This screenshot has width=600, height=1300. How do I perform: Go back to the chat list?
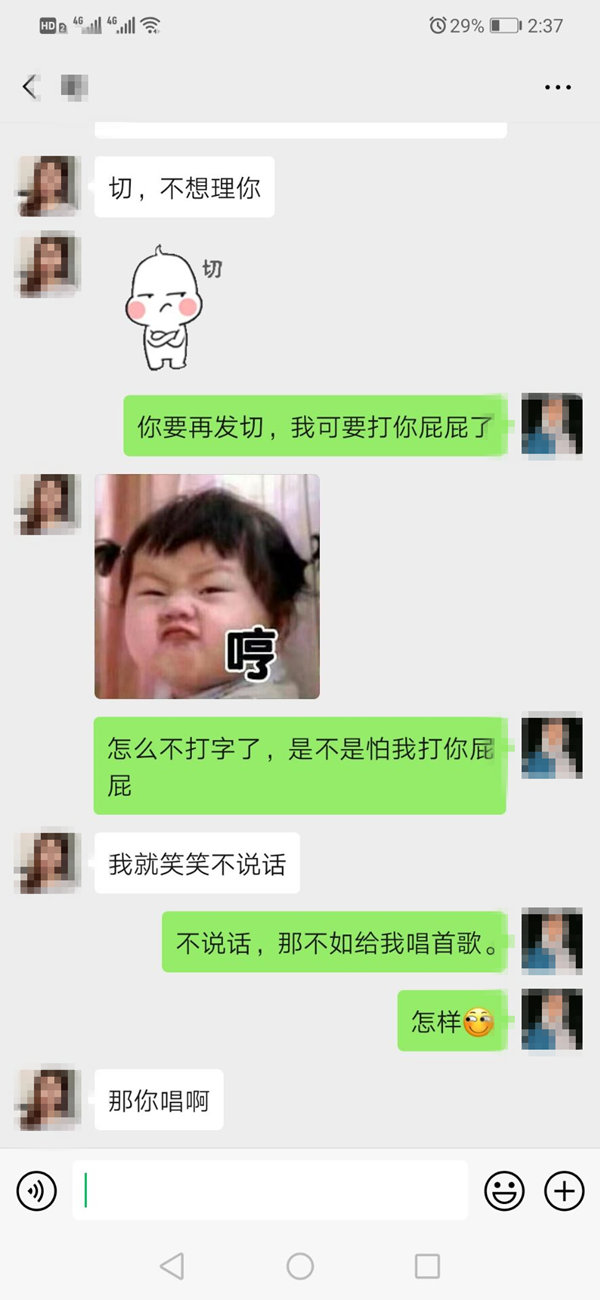pos(30,87)
